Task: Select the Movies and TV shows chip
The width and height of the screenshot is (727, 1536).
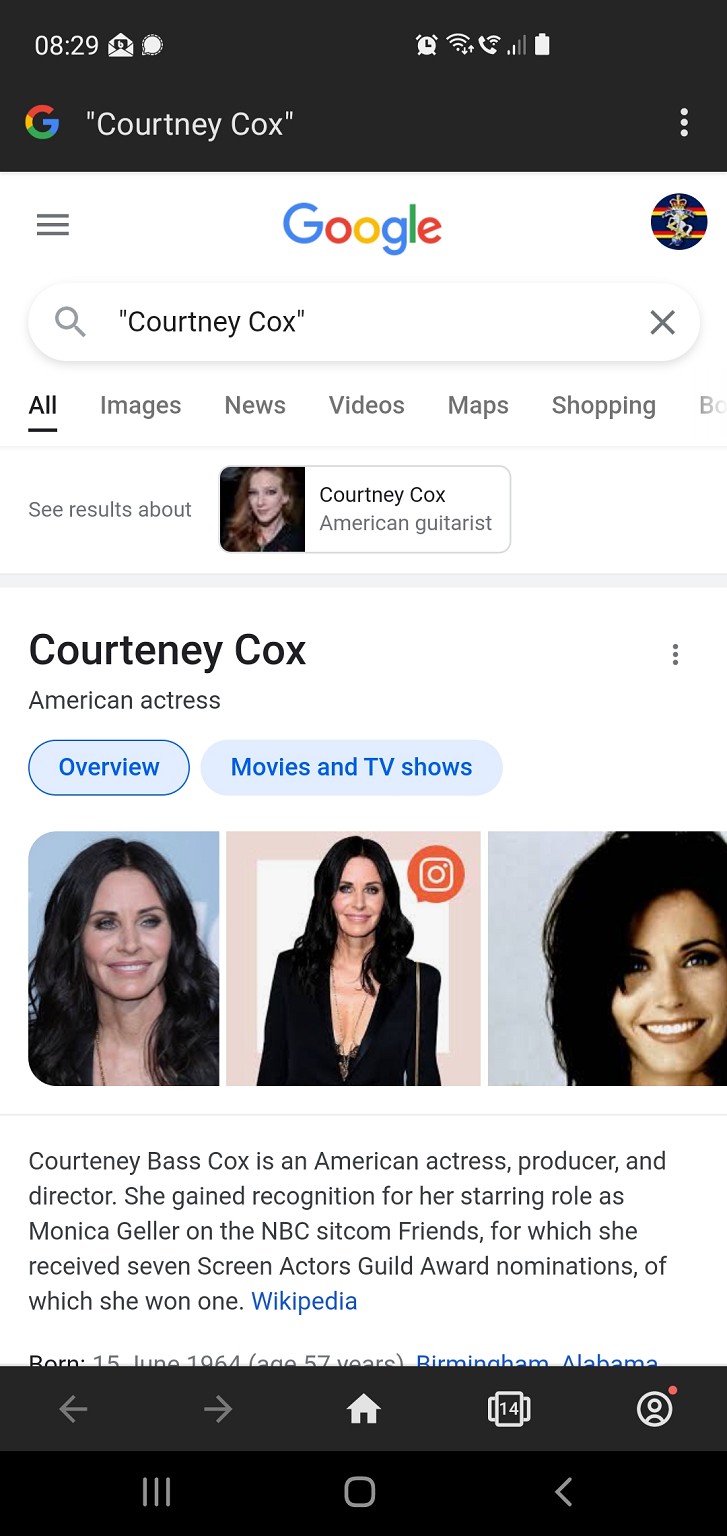Action: click(351, 767)
